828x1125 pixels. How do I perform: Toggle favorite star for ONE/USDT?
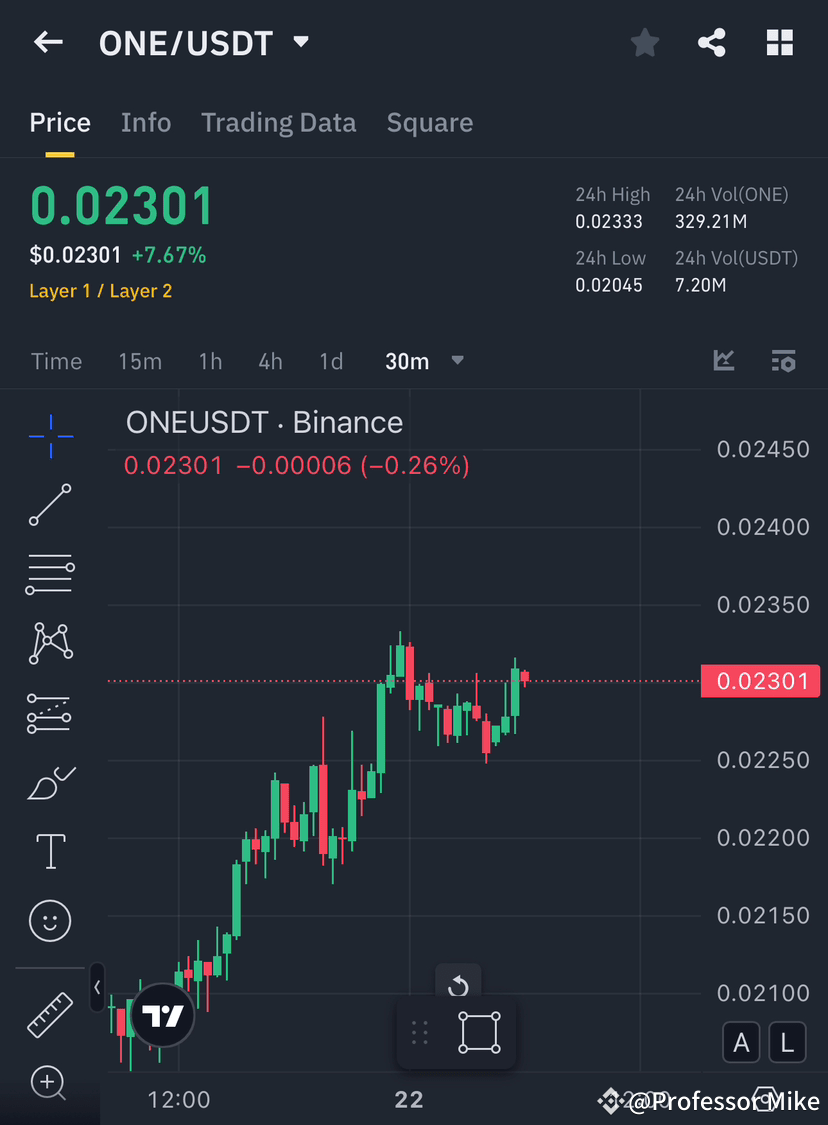pyautogui.click(x=644, y=42)
